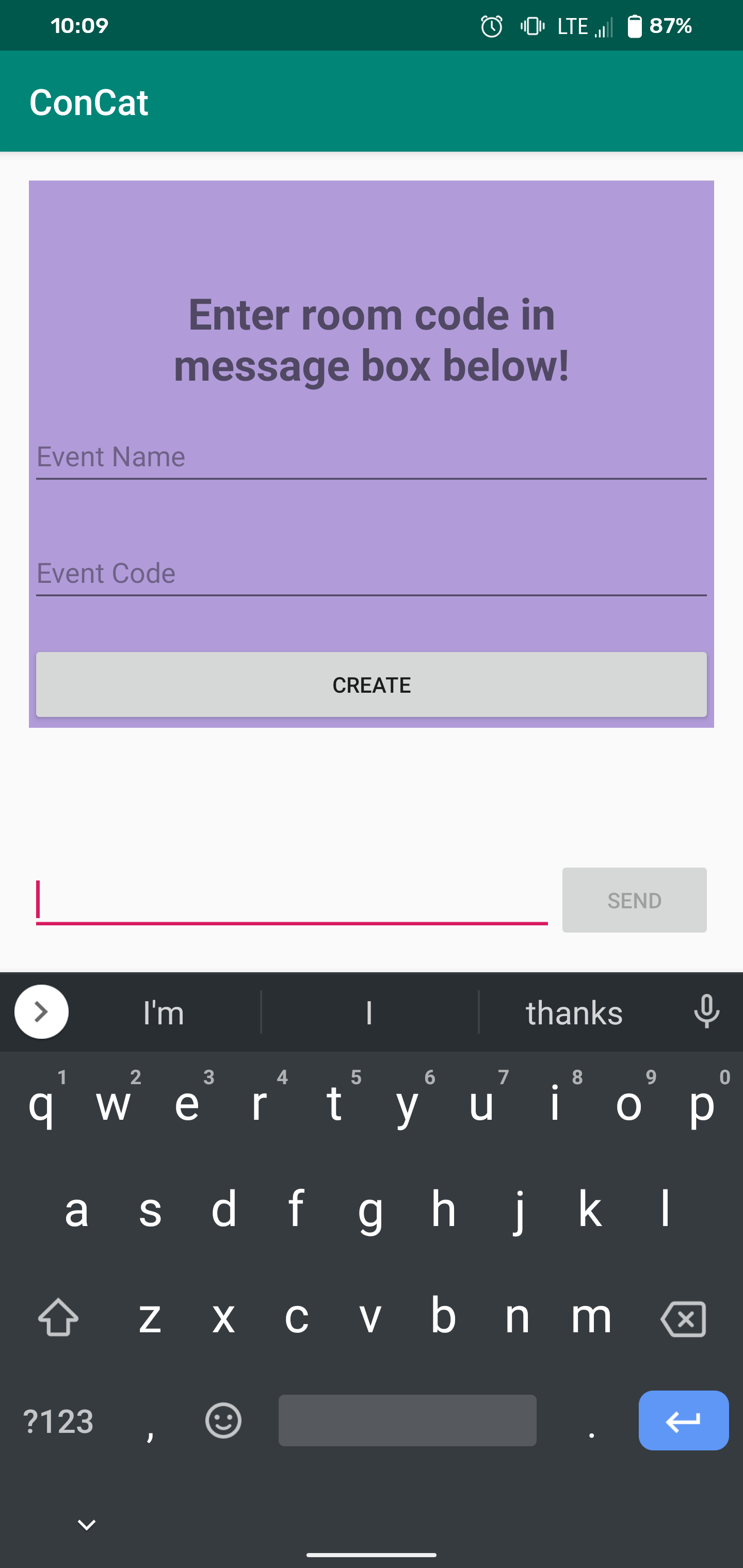The image size is (743, 1568).
Task: Choose the "thanks" keyboard suggestion
Action: point(574,1013)
